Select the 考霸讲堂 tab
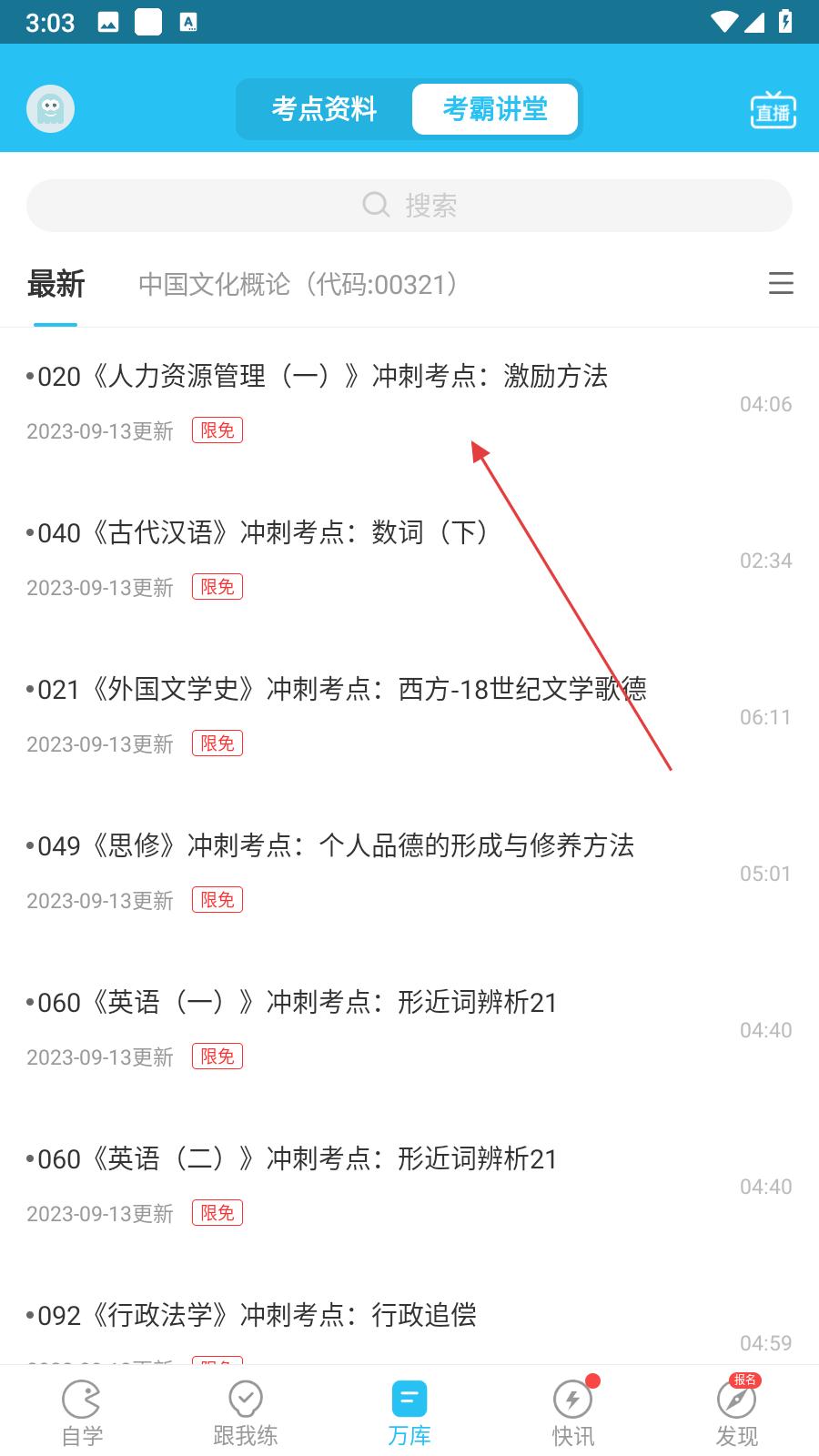The height and width of the screenshot is (1456, 819). 495,109
